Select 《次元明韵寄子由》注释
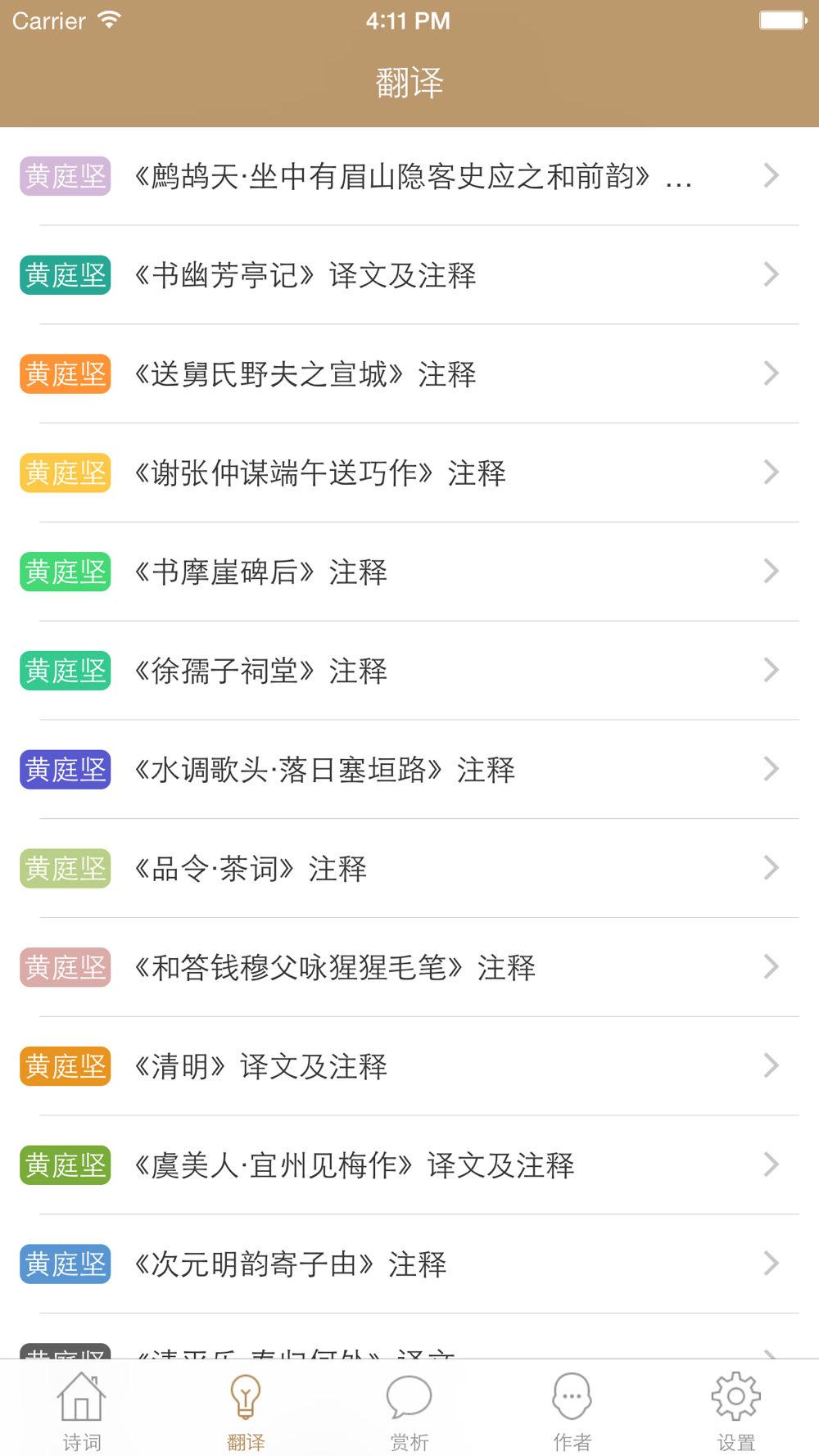The image size is (819, 1456). [x=409, y=1264]
